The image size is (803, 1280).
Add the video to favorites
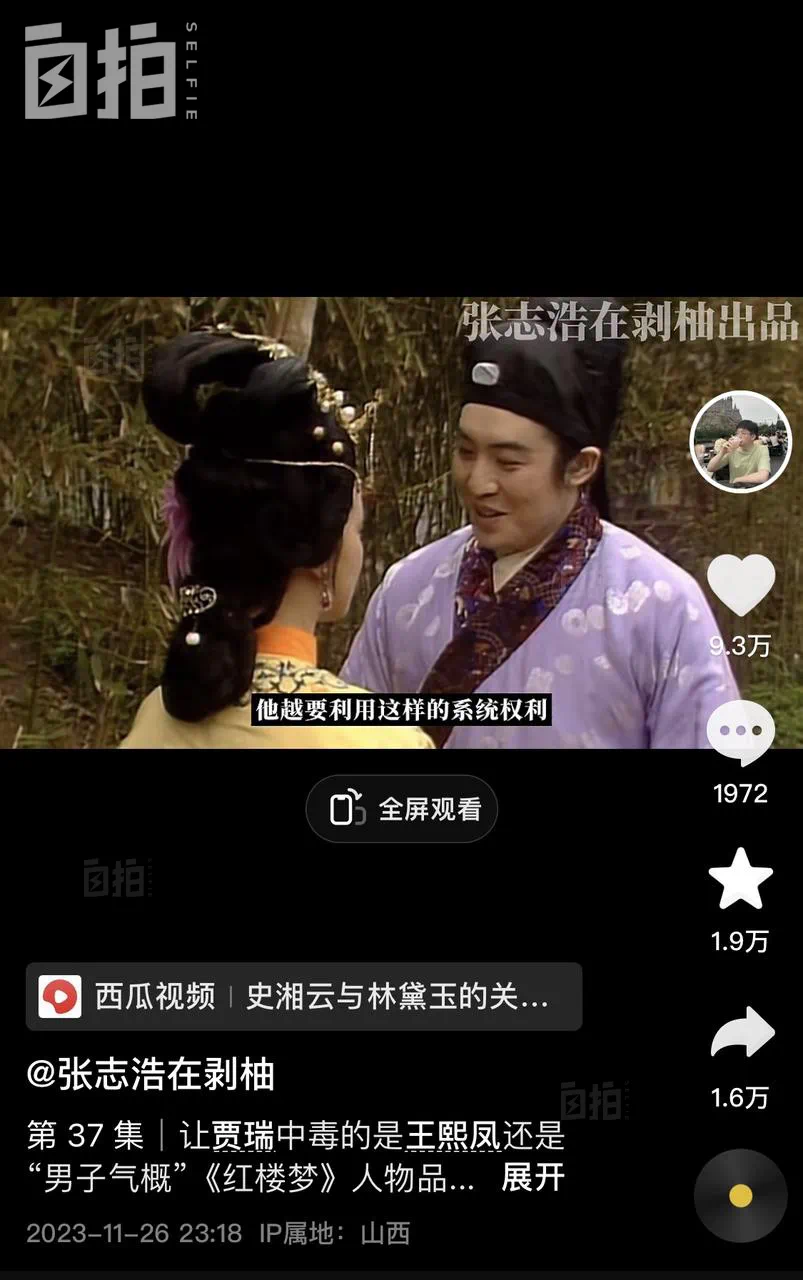click(x=741, y=880)
